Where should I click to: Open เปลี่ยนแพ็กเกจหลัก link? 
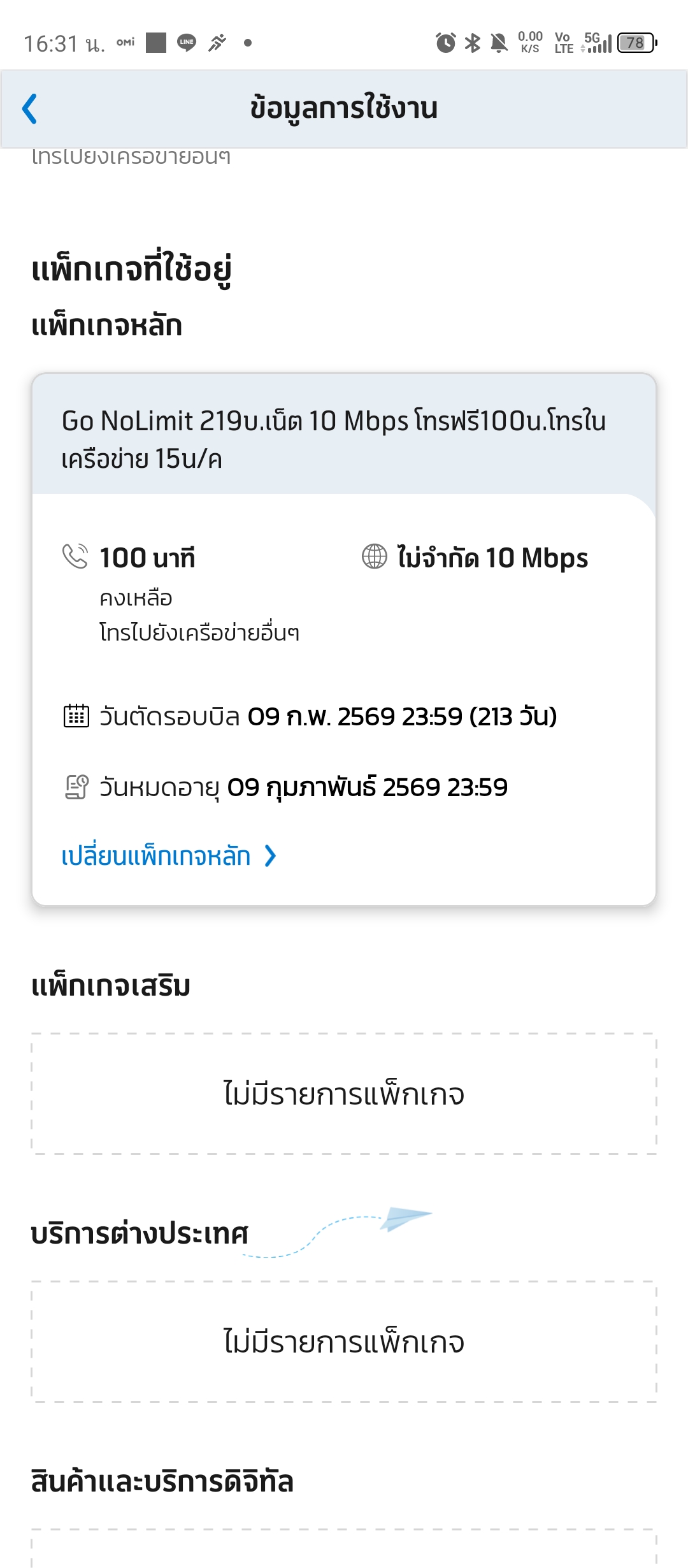pos(169,856)
